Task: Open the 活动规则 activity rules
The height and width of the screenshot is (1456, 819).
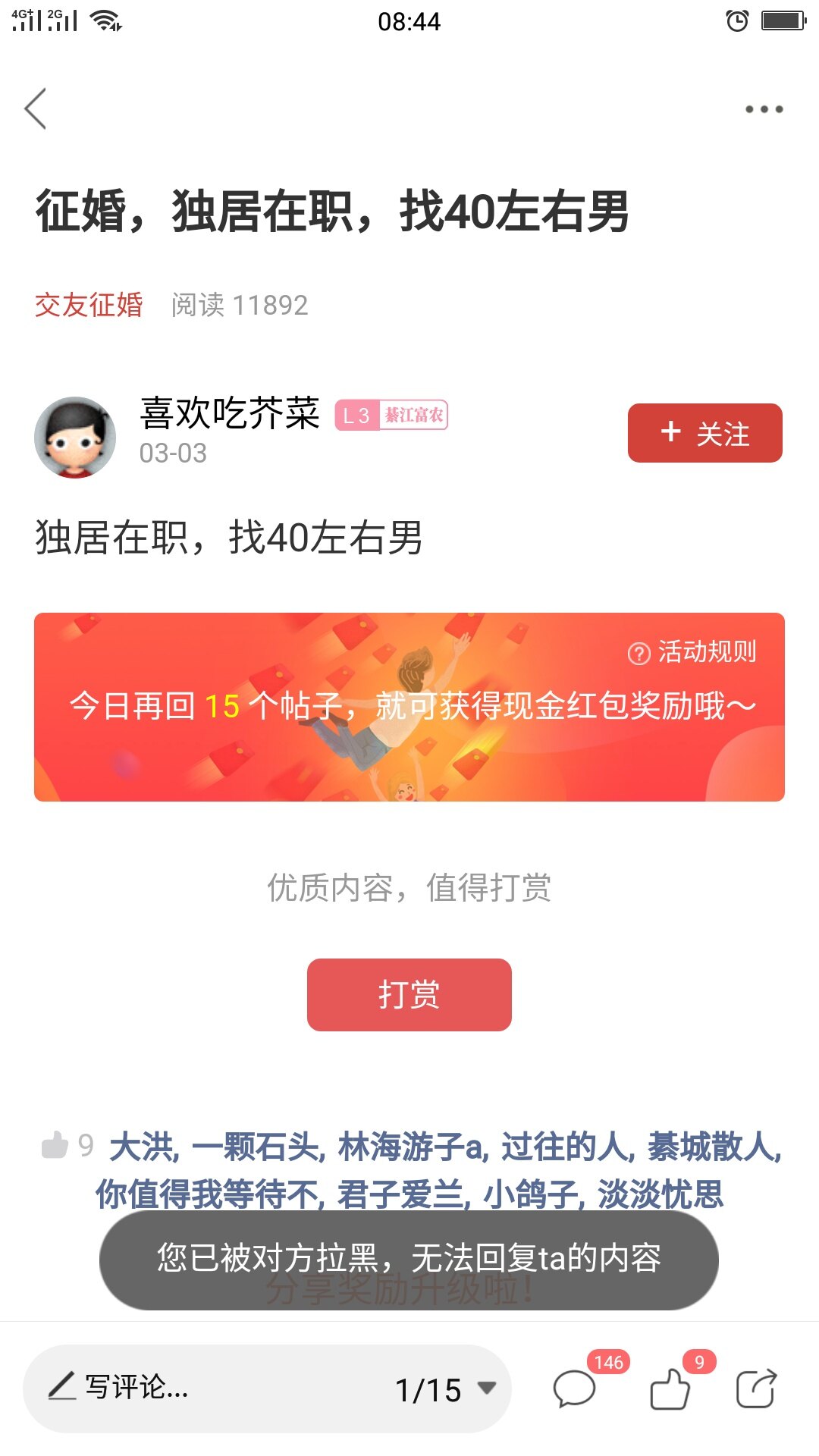Action: [x=692, y=652]
